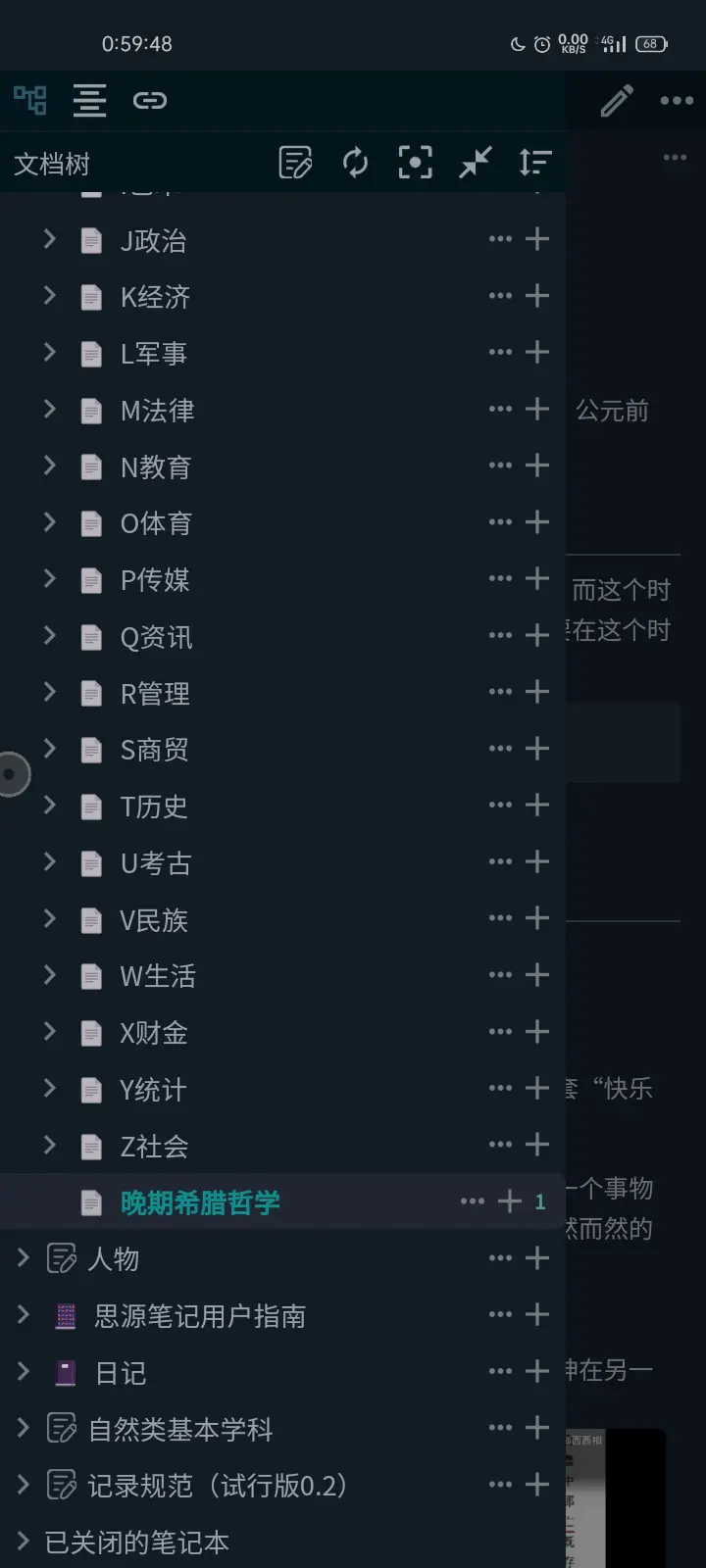Tap the edit pencil icon
The image size is (706, 1568).
pos(616,100)
